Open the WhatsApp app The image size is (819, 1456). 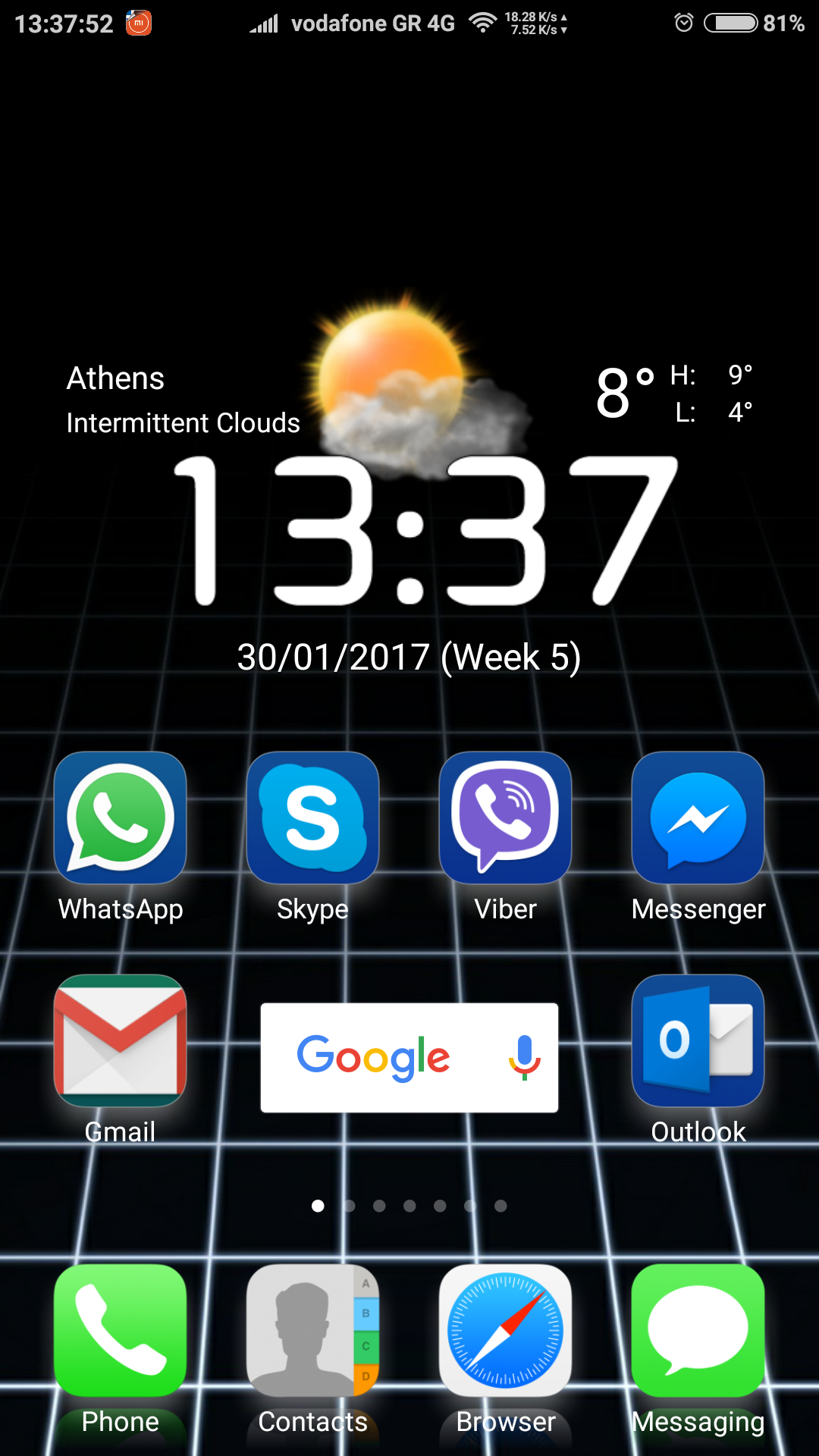120,817
